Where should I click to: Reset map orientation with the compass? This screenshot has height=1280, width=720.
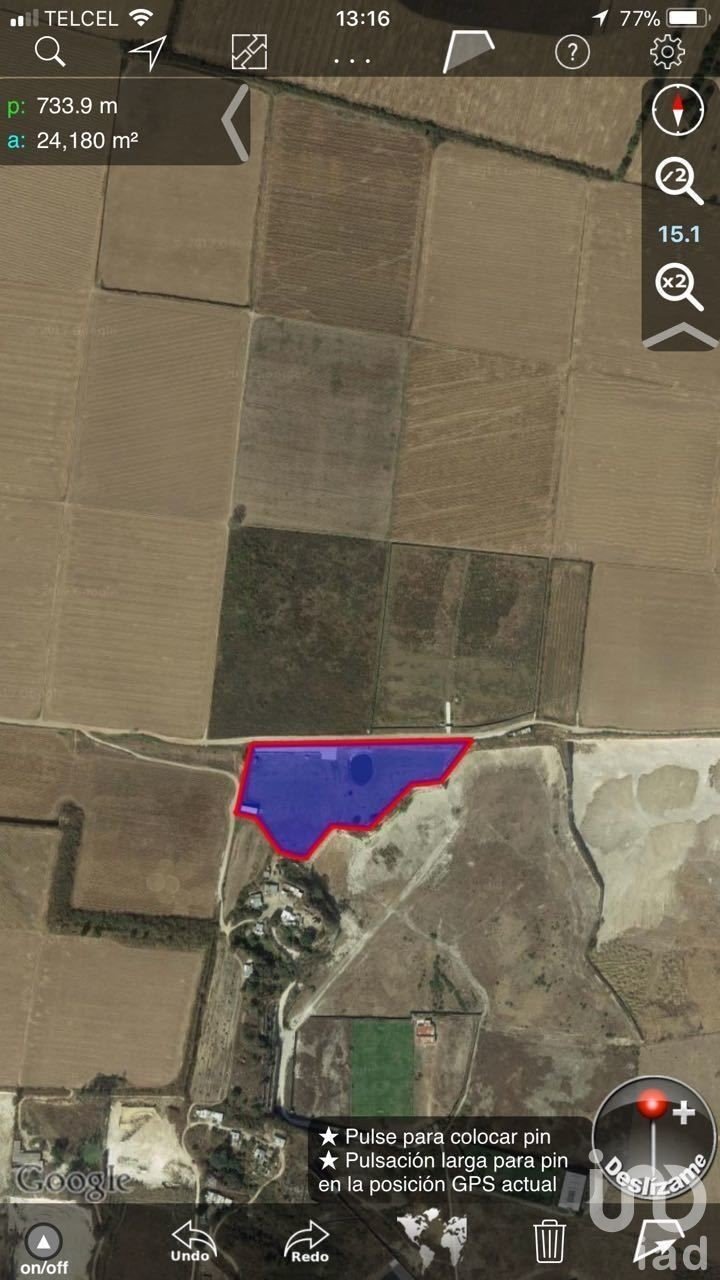click(x=677, y=110)
